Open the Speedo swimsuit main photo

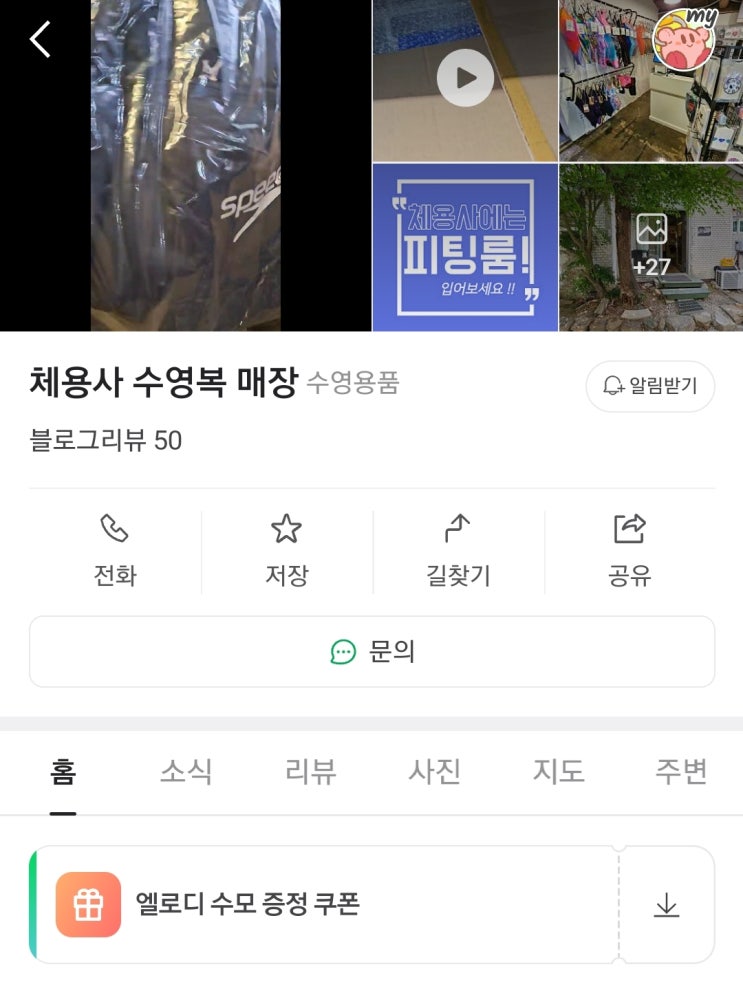coord(186,166)
